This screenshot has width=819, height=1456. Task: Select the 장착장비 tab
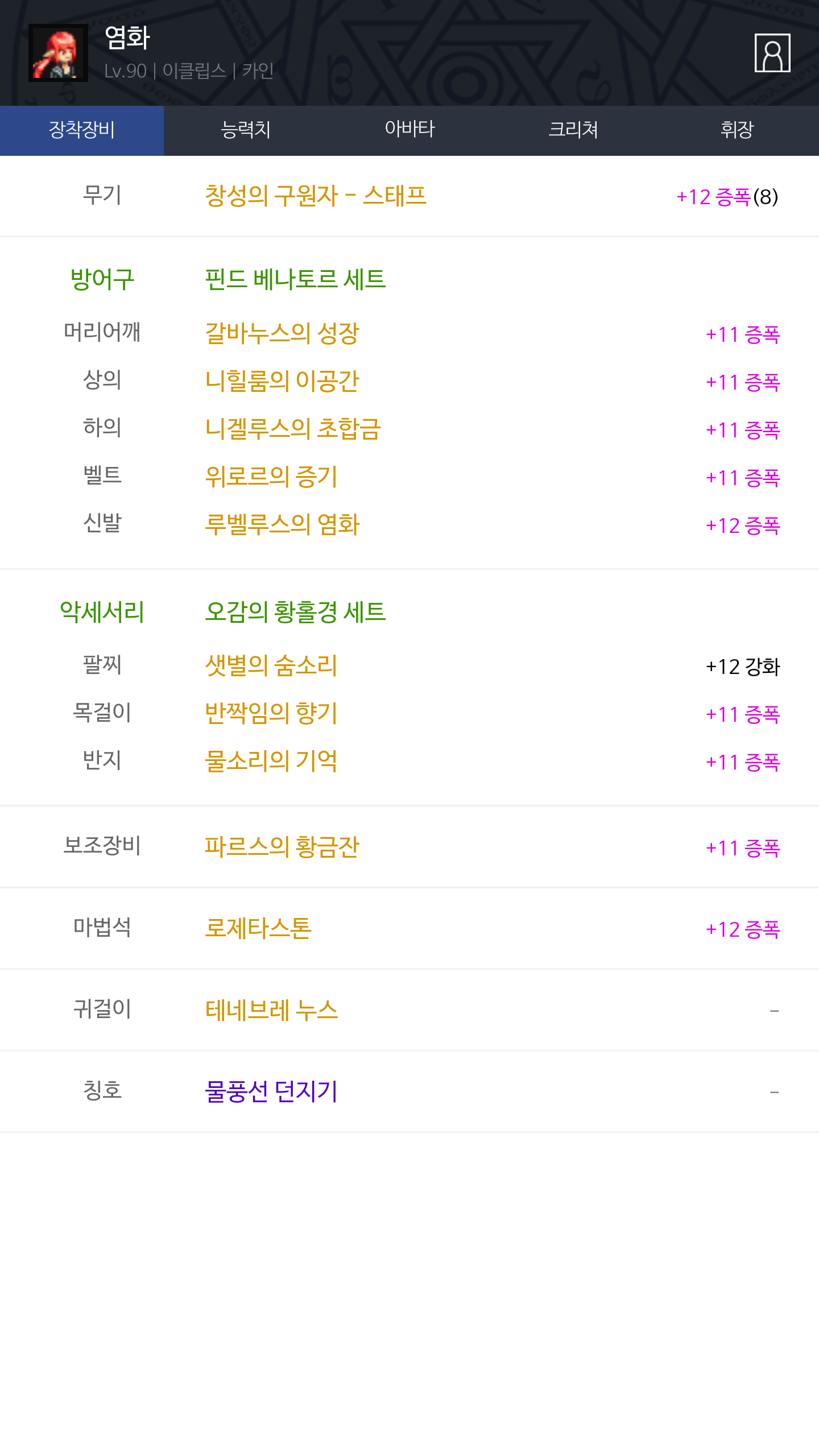click(x=82, y=130)
